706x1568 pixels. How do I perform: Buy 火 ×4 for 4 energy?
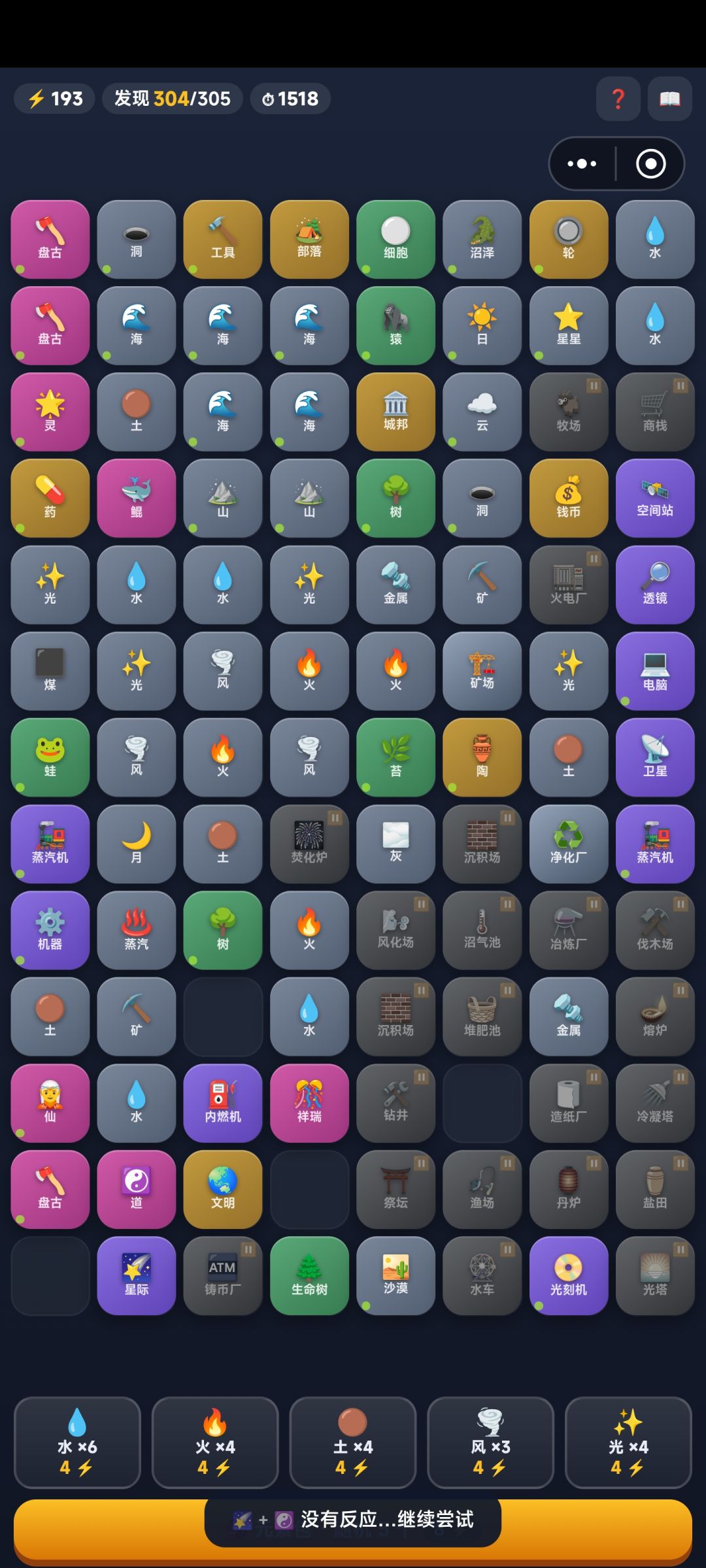pyautogui.click(x=215, y=1442)
